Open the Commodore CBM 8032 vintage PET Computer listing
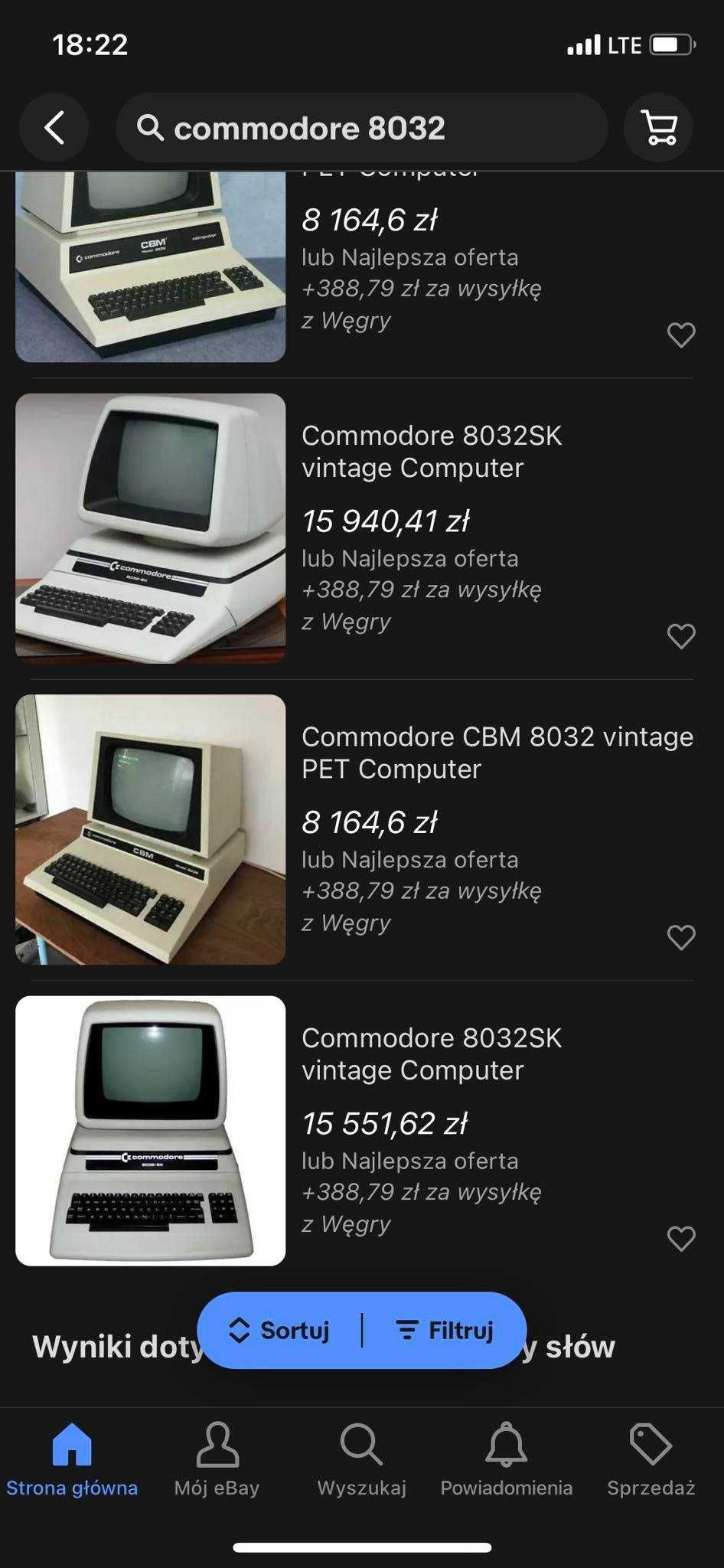Image resolution: width=724 pixels, height=1568 pixels. click(x=497, y=753)
